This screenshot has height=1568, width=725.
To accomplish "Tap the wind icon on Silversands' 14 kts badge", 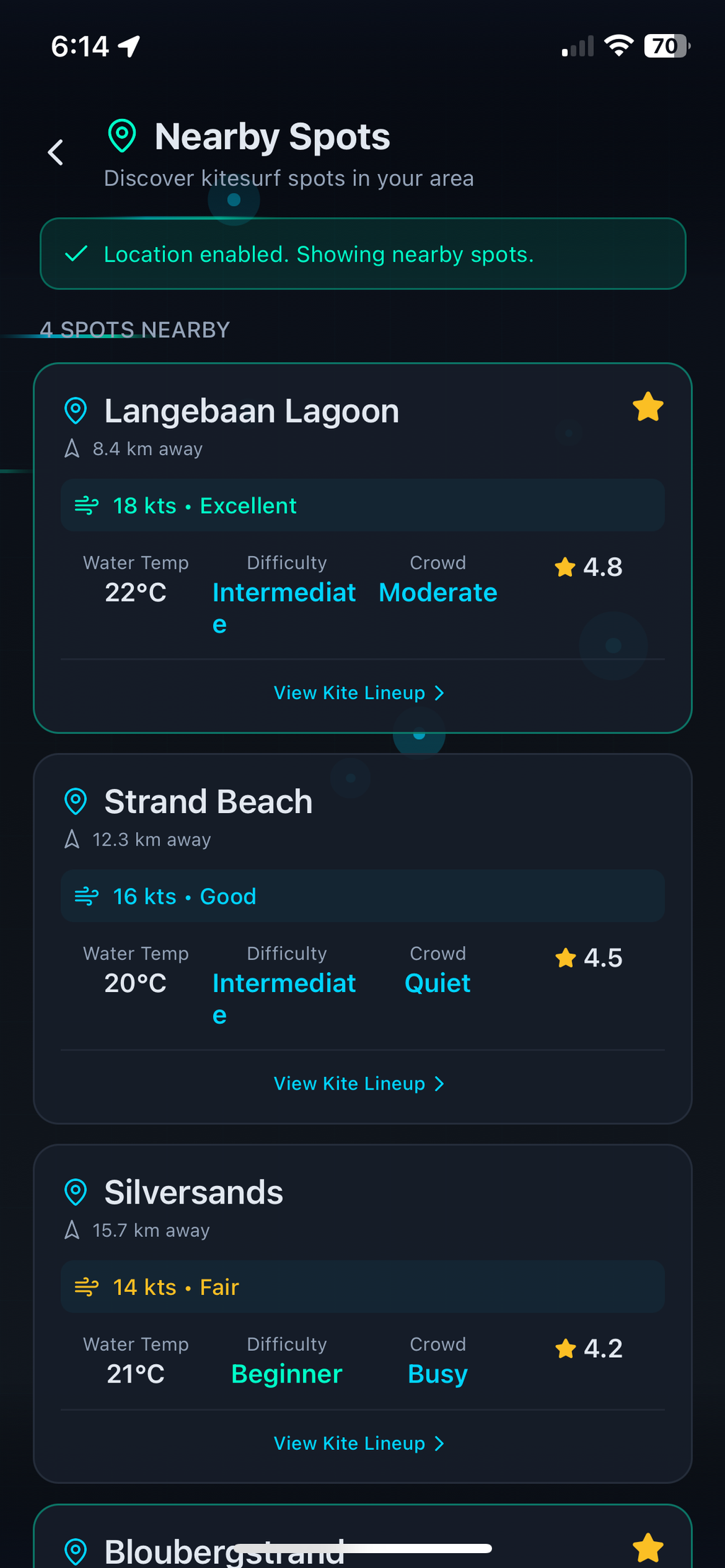I will click(x=86, y=1286).
